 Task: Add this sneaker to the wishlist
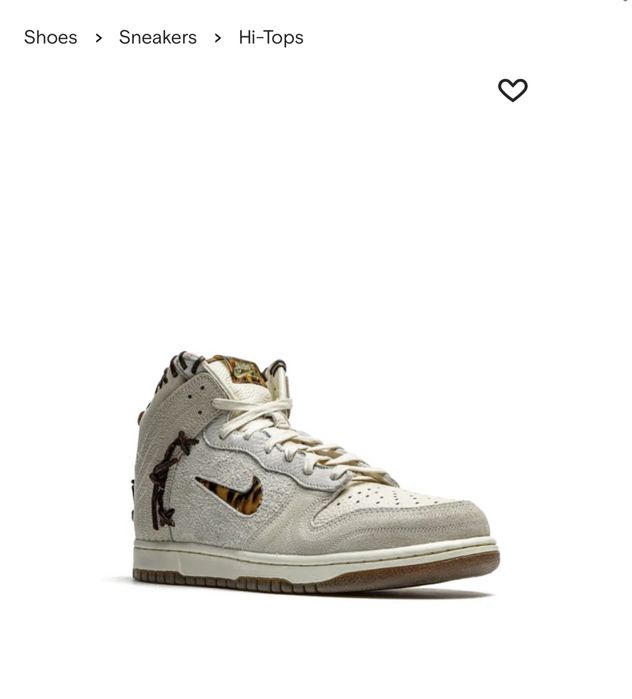pos(513,90)
